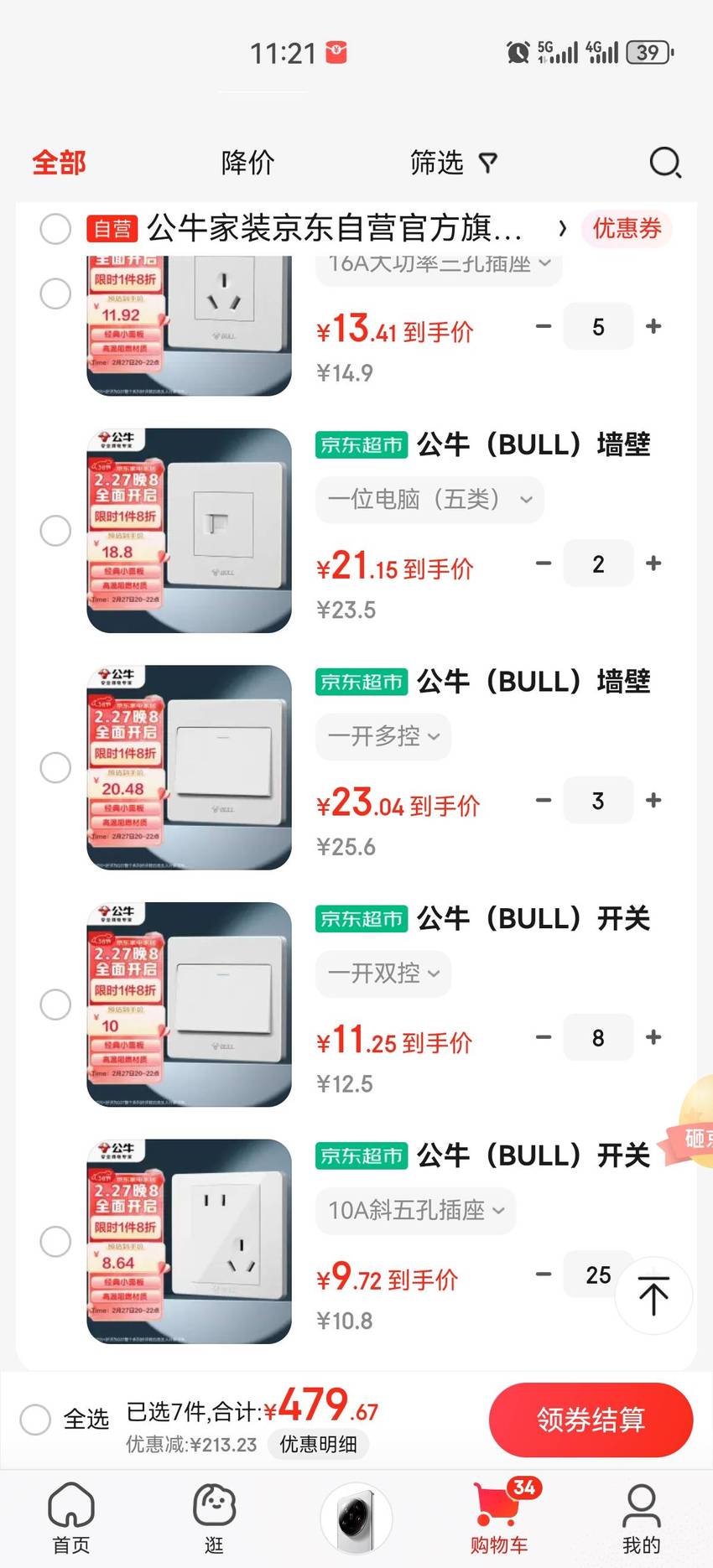Switch to the 逛 tab

[214, 1518]
